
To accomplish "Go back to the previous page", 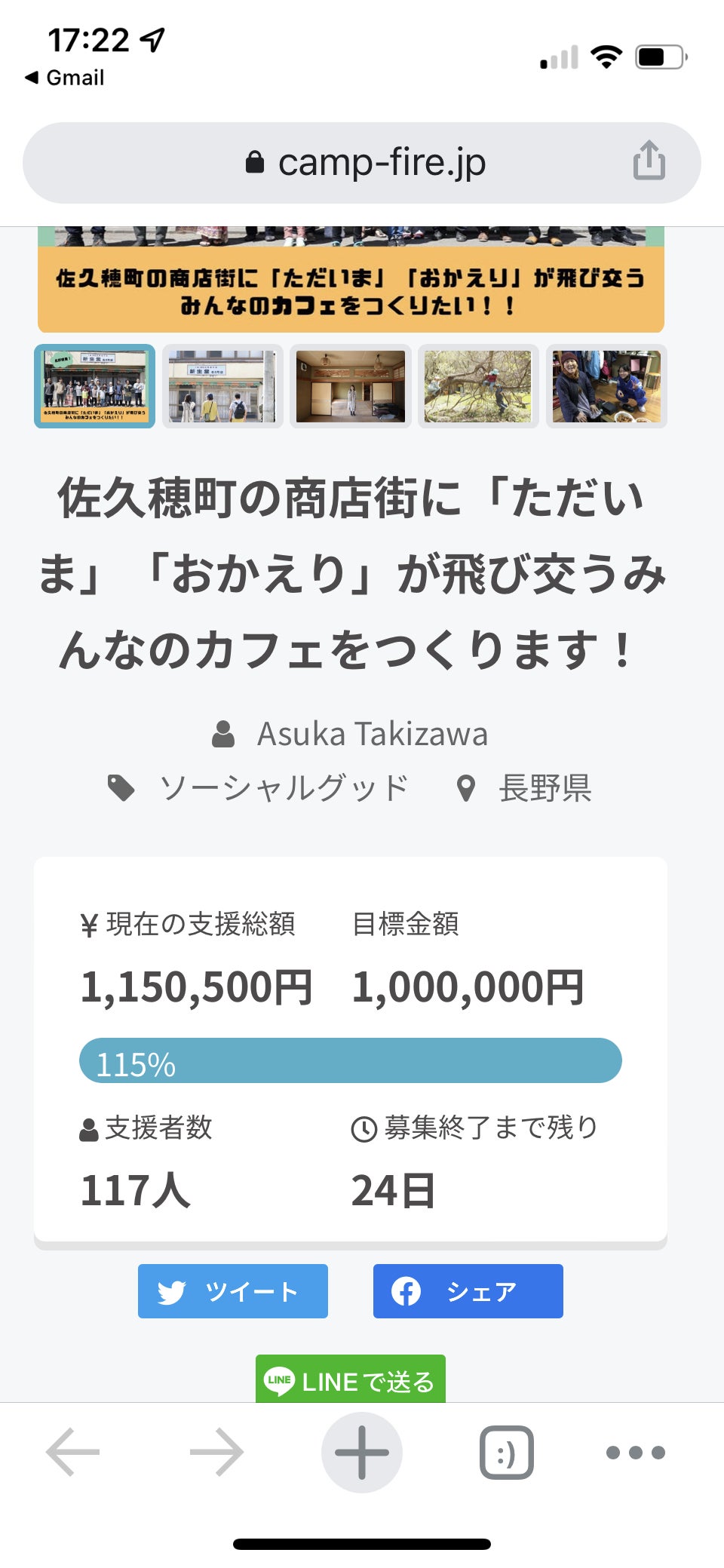I will click(x=72, y=1451).
